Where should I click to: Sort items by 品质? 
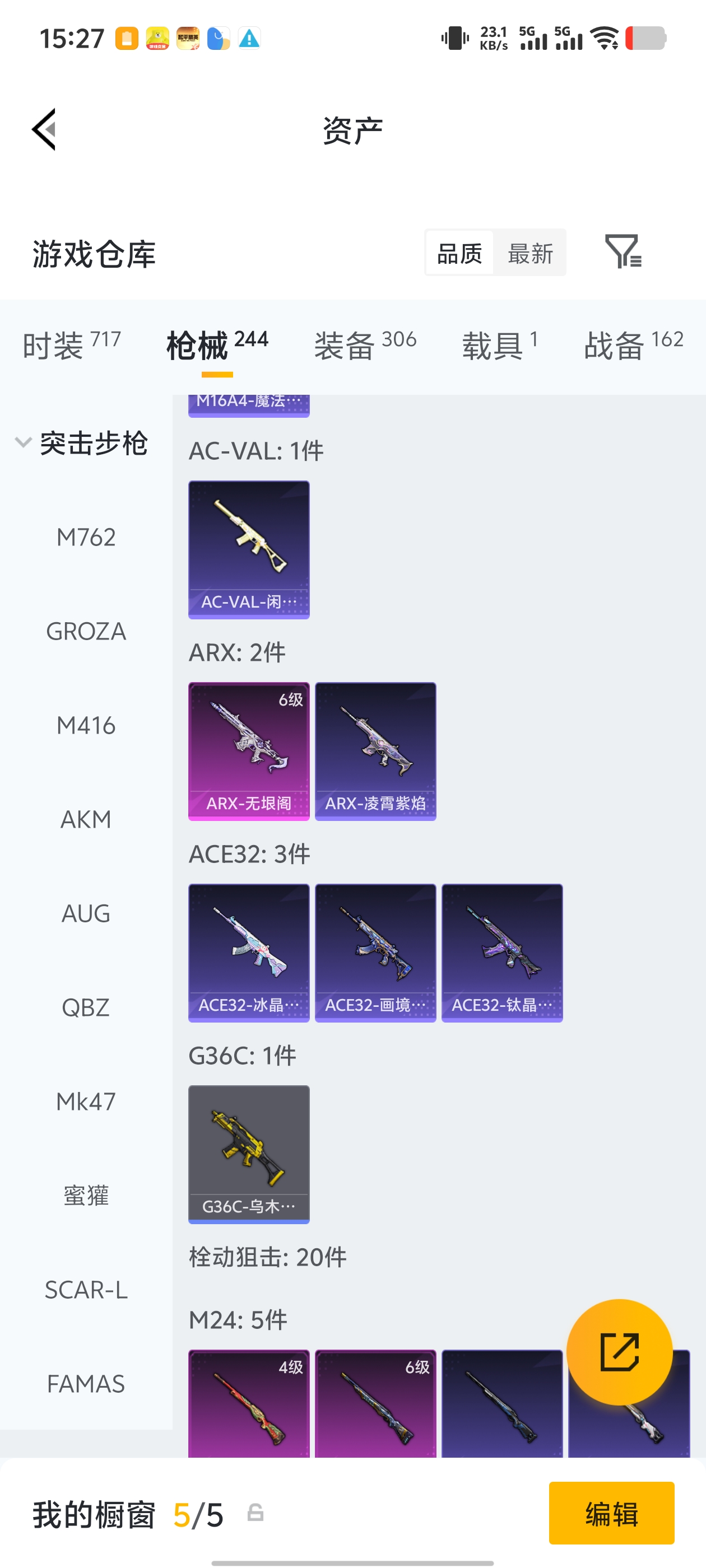tap(459, 253)
